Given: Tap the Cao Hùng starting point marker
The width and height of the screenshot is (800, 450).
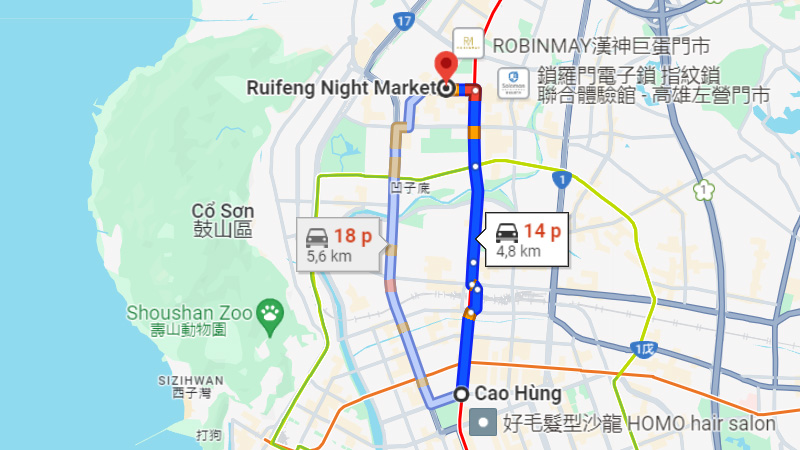Looking at the screenshot, I should [x=461, y=394].
